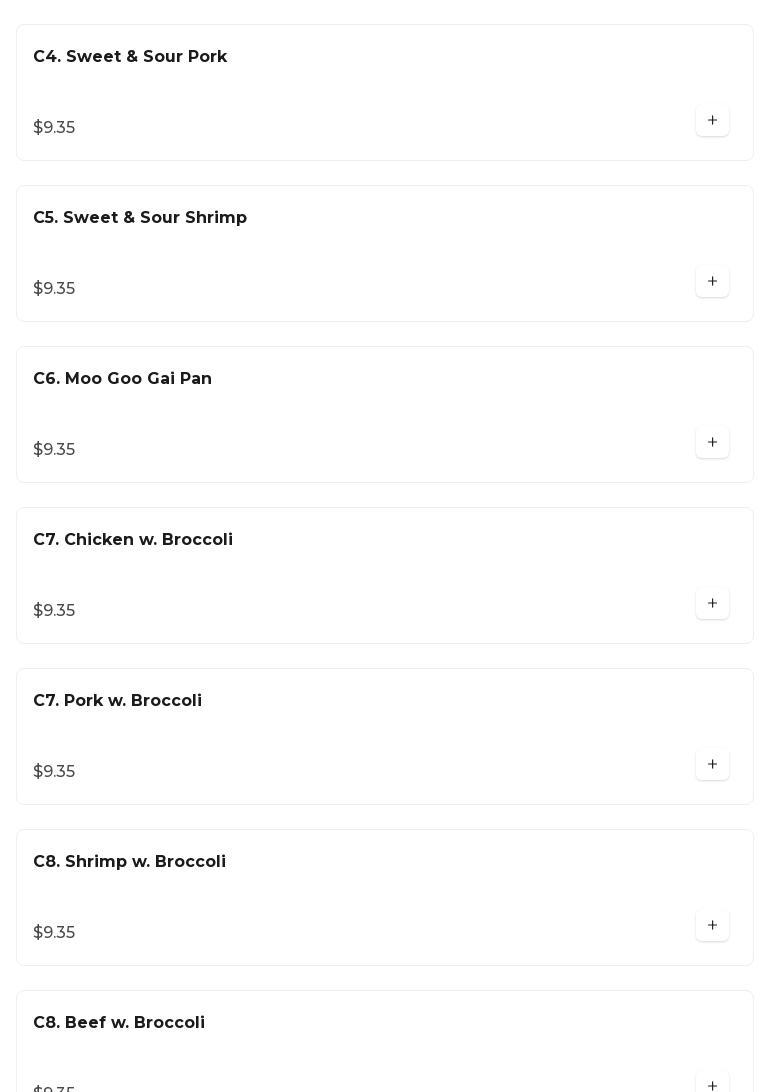The width and height of the screenshot is (770, 1092).
Task: Add C5. Sweet & Sour Shrimp to order
Action: [x=712, y=282]
